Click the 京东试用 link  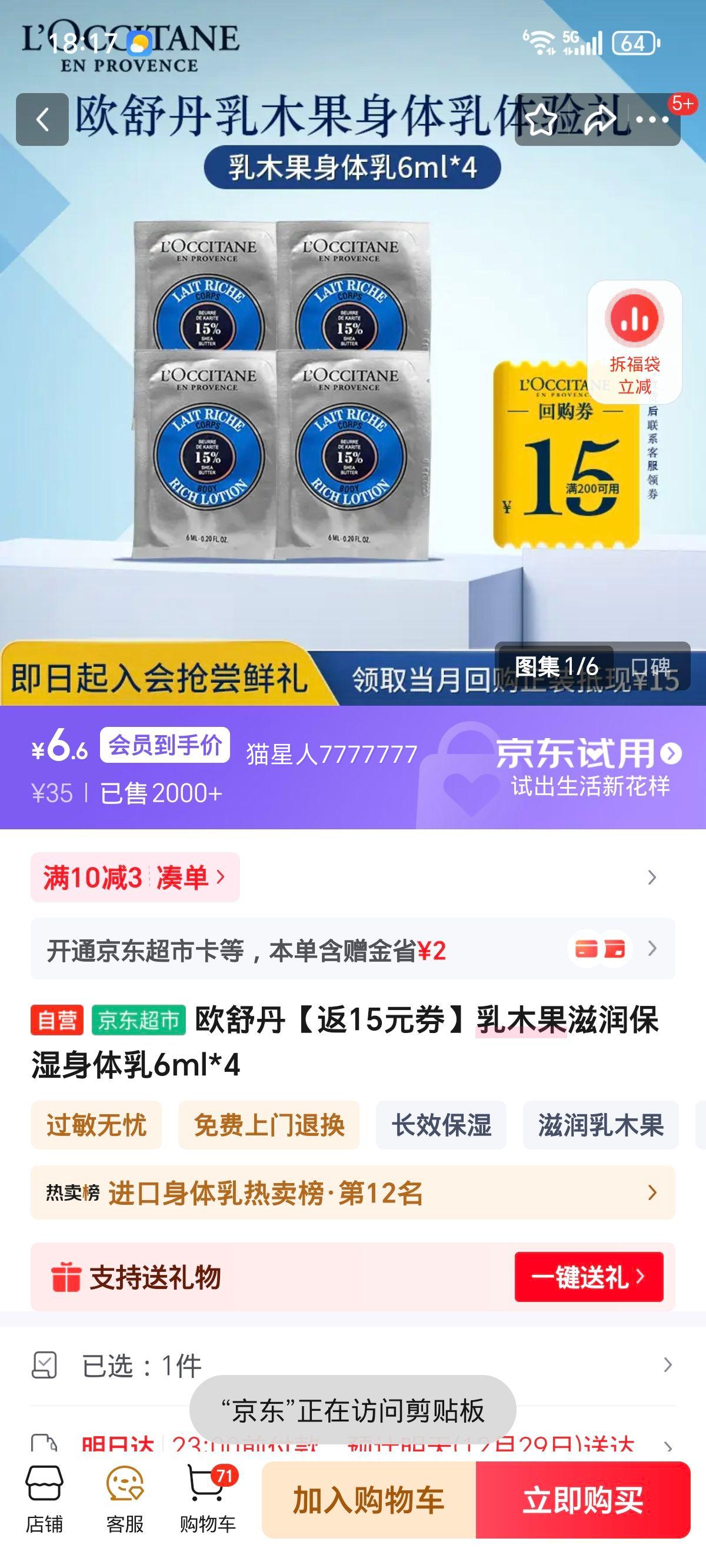tap(584, 753)
